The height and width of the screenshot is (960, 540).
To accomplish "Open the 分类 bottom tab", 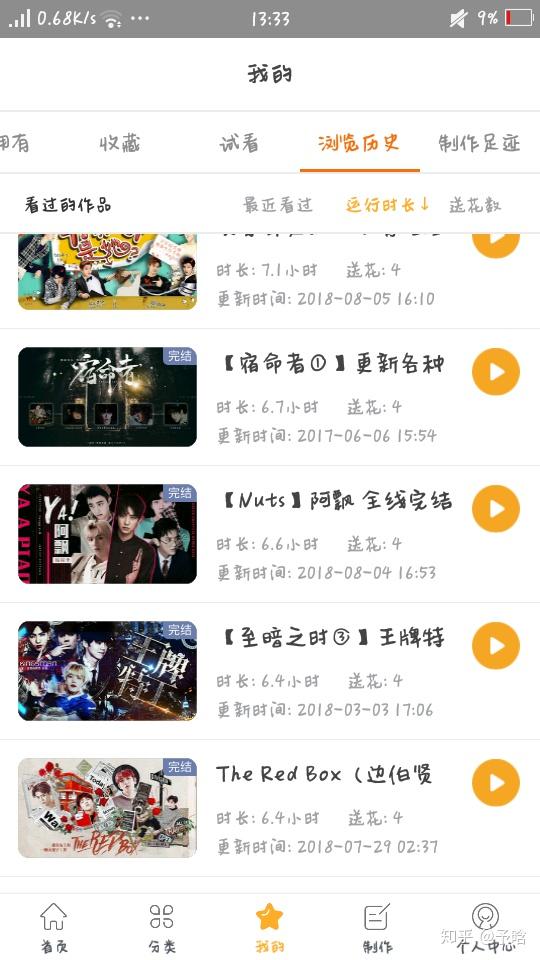I will tap(162, 928).
